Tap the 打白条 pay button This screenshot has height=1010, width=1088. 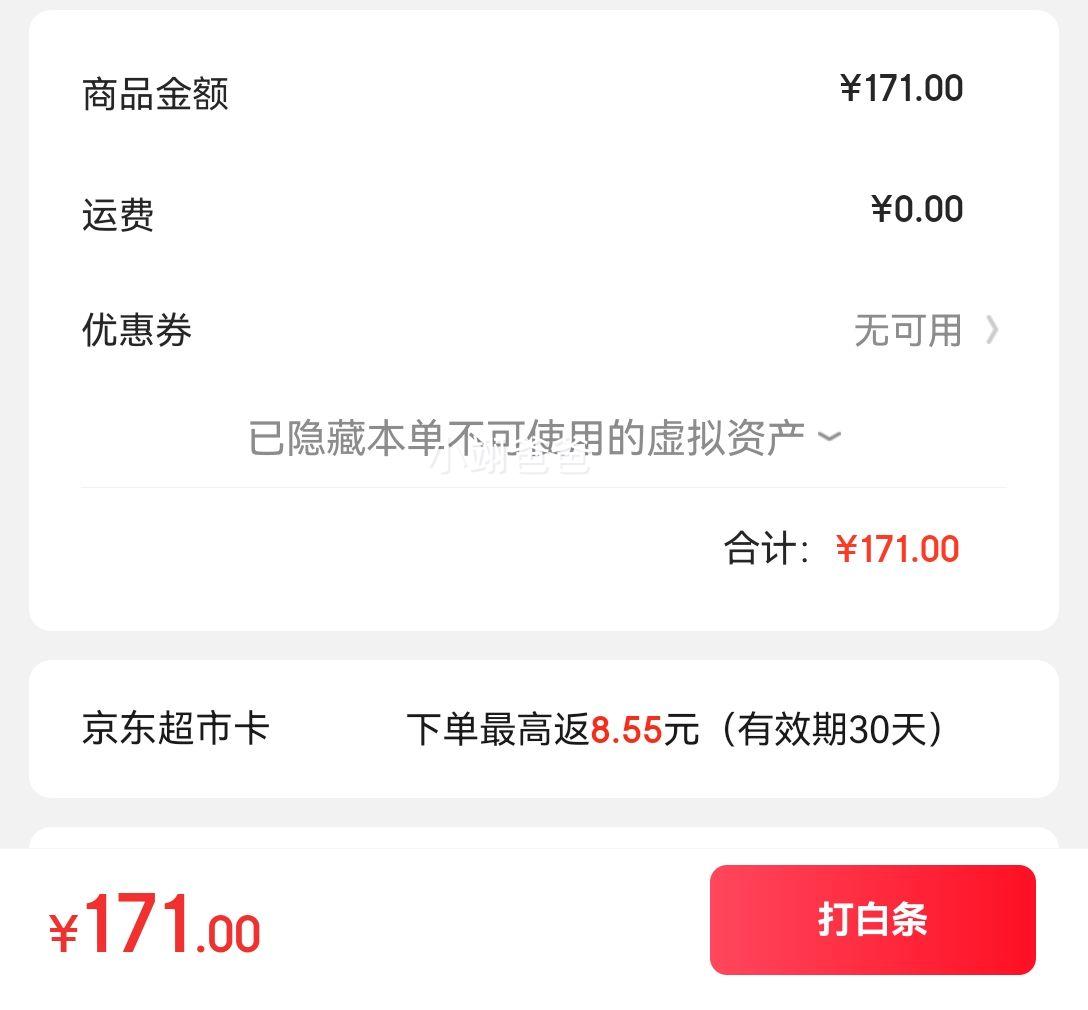(872, 920)
